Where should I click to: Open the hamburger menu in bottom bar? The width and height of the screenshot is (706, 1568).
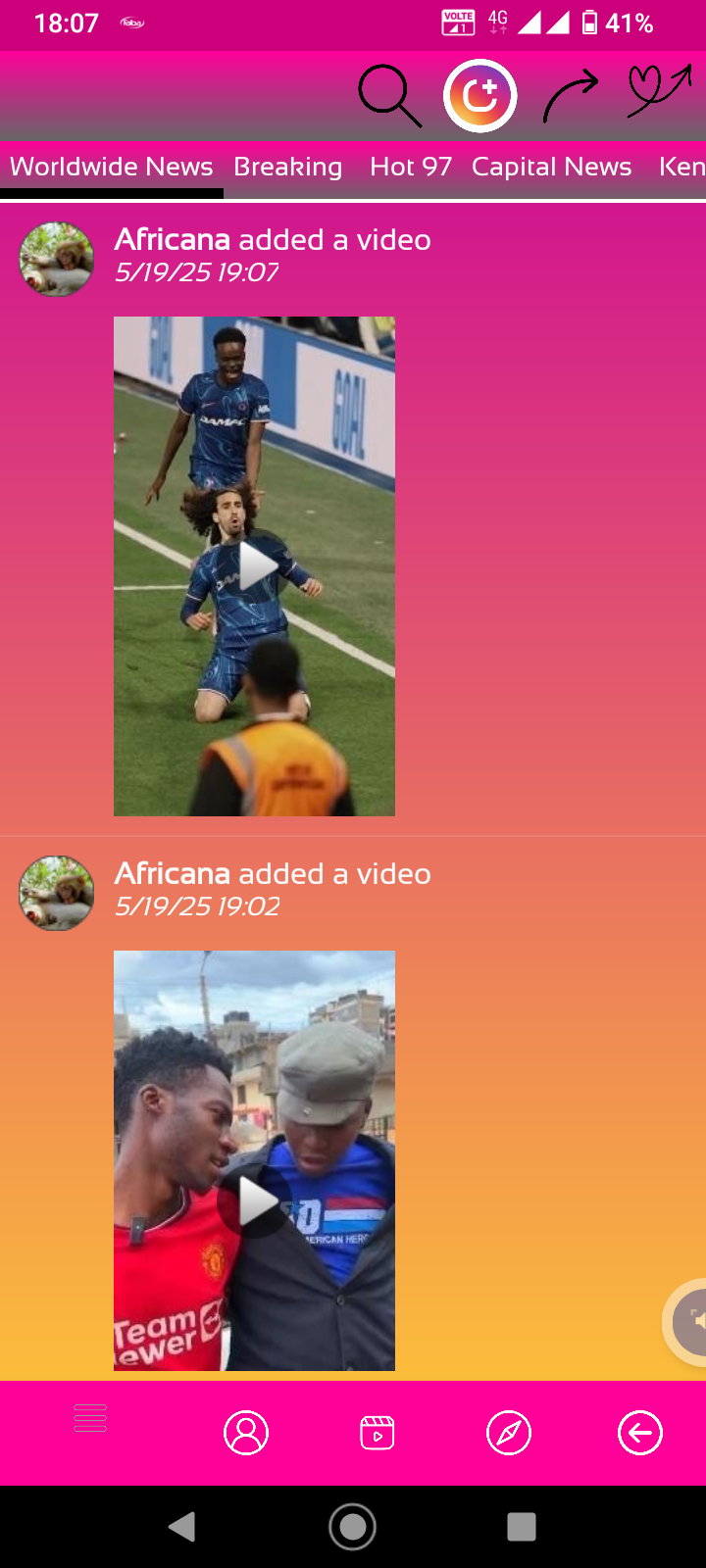pos(90,1418)
